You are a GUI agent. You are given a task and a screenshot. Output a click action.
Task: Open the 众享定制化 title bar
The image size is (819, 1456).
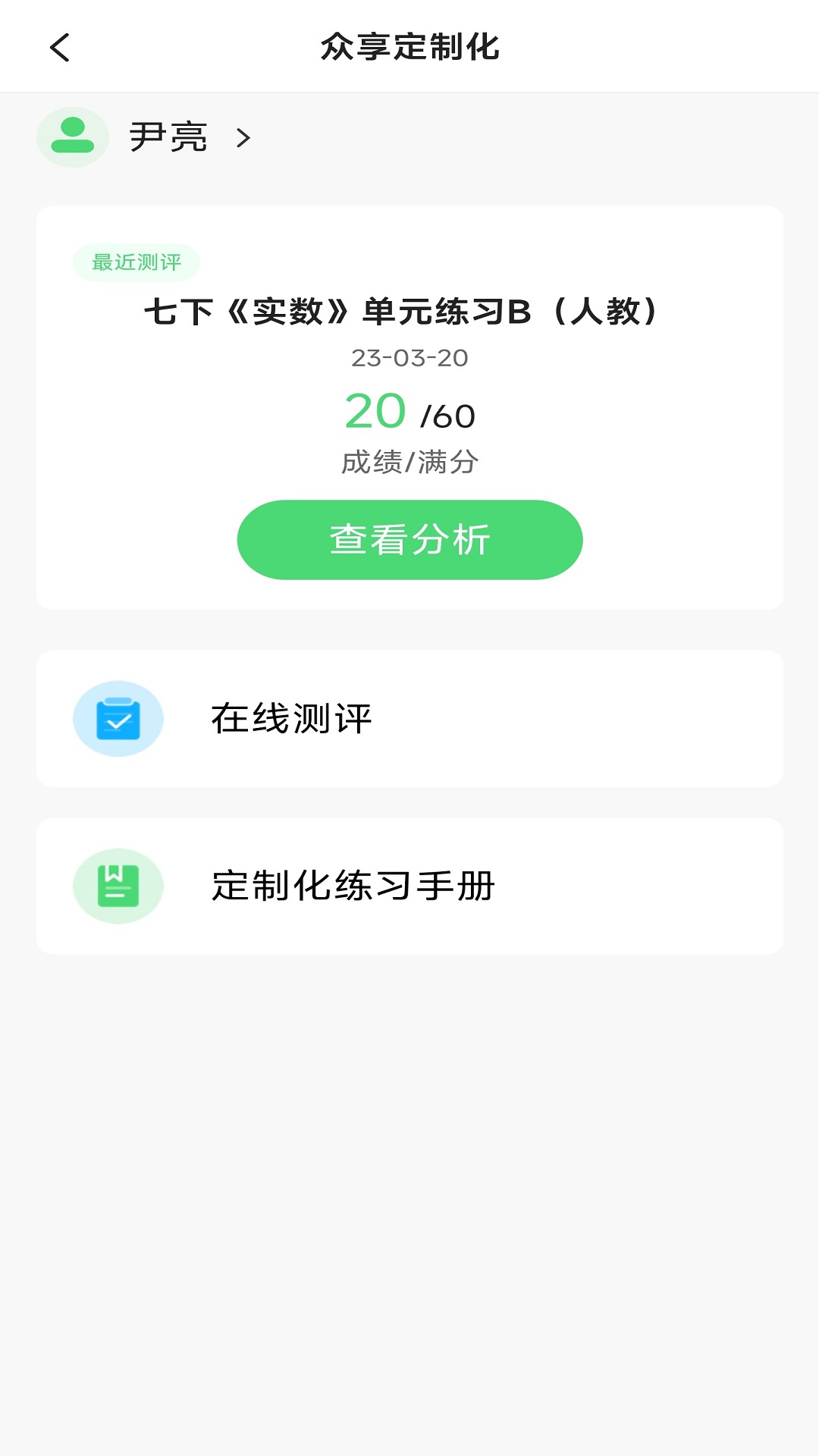[x=409, y=45]
